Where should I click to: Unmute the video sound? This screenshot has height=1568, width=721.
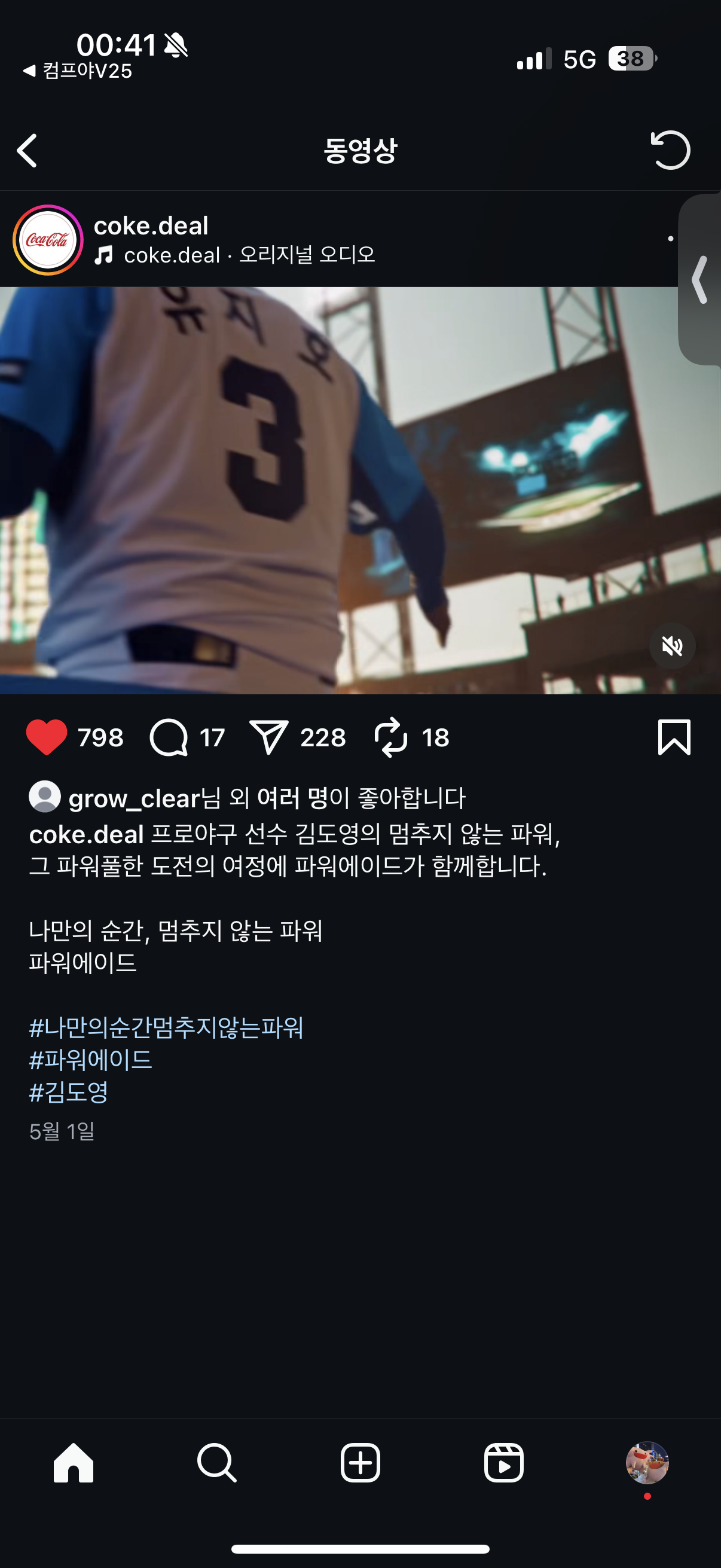[672, 646]
